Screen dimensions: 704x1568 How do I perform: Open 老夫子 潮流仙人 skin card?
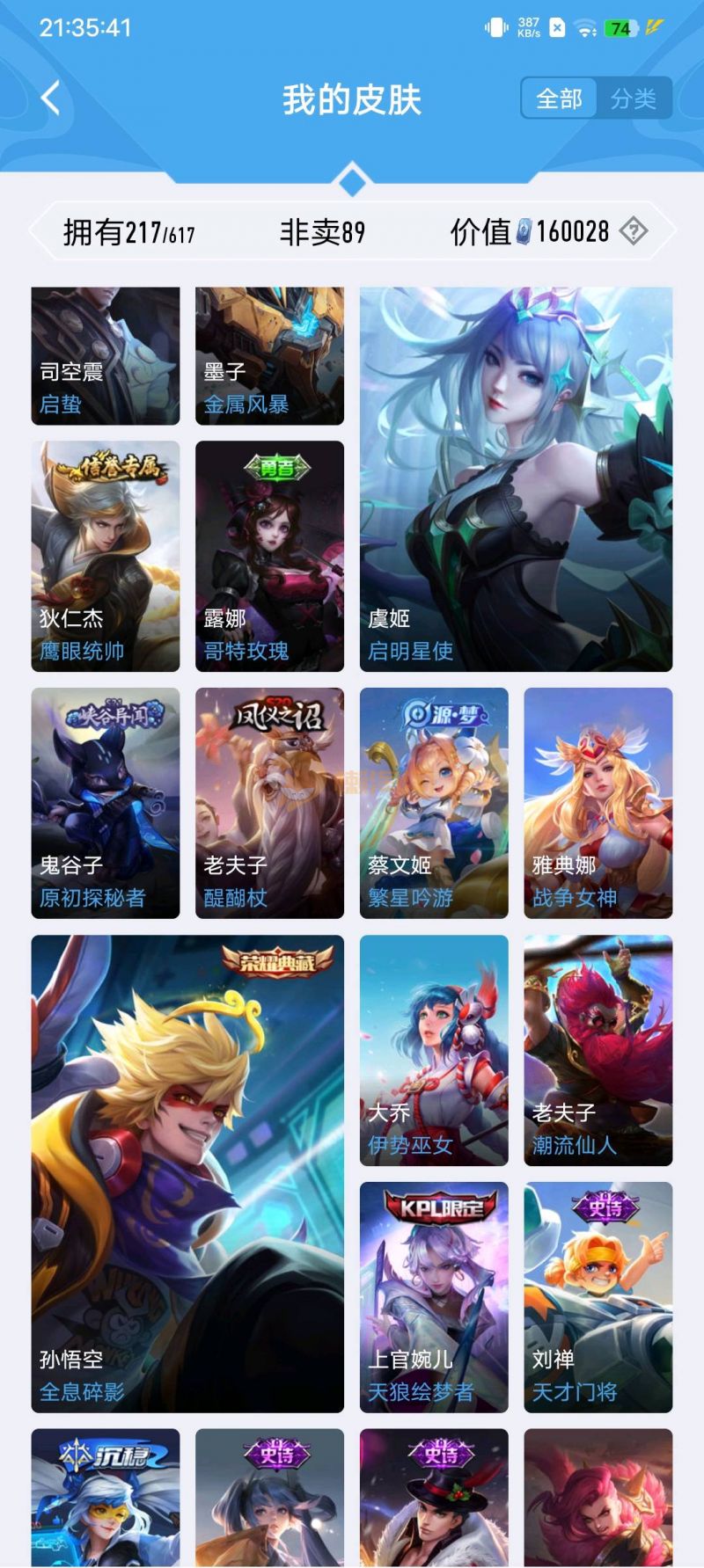tap(598, 1050)
